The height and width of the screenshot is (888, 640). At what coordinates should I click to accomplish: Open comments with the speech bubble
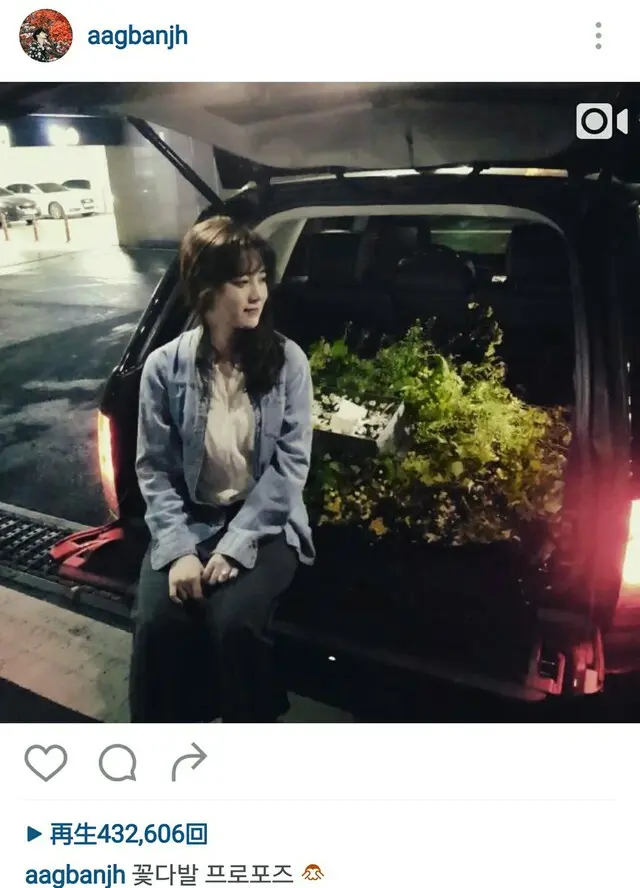coord(118,764)
